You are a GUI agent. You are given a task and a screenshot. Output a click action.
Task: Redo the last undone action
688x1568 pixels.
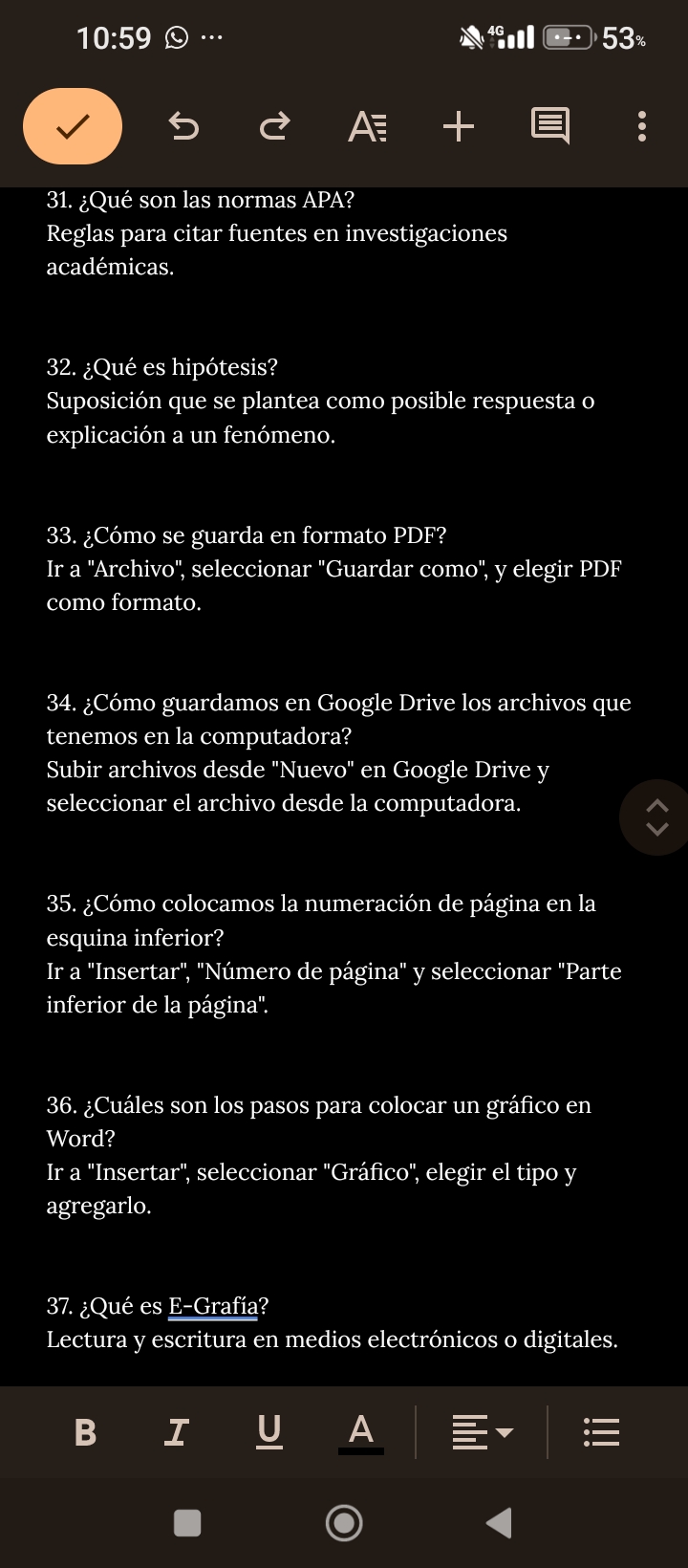click(275, 126)
